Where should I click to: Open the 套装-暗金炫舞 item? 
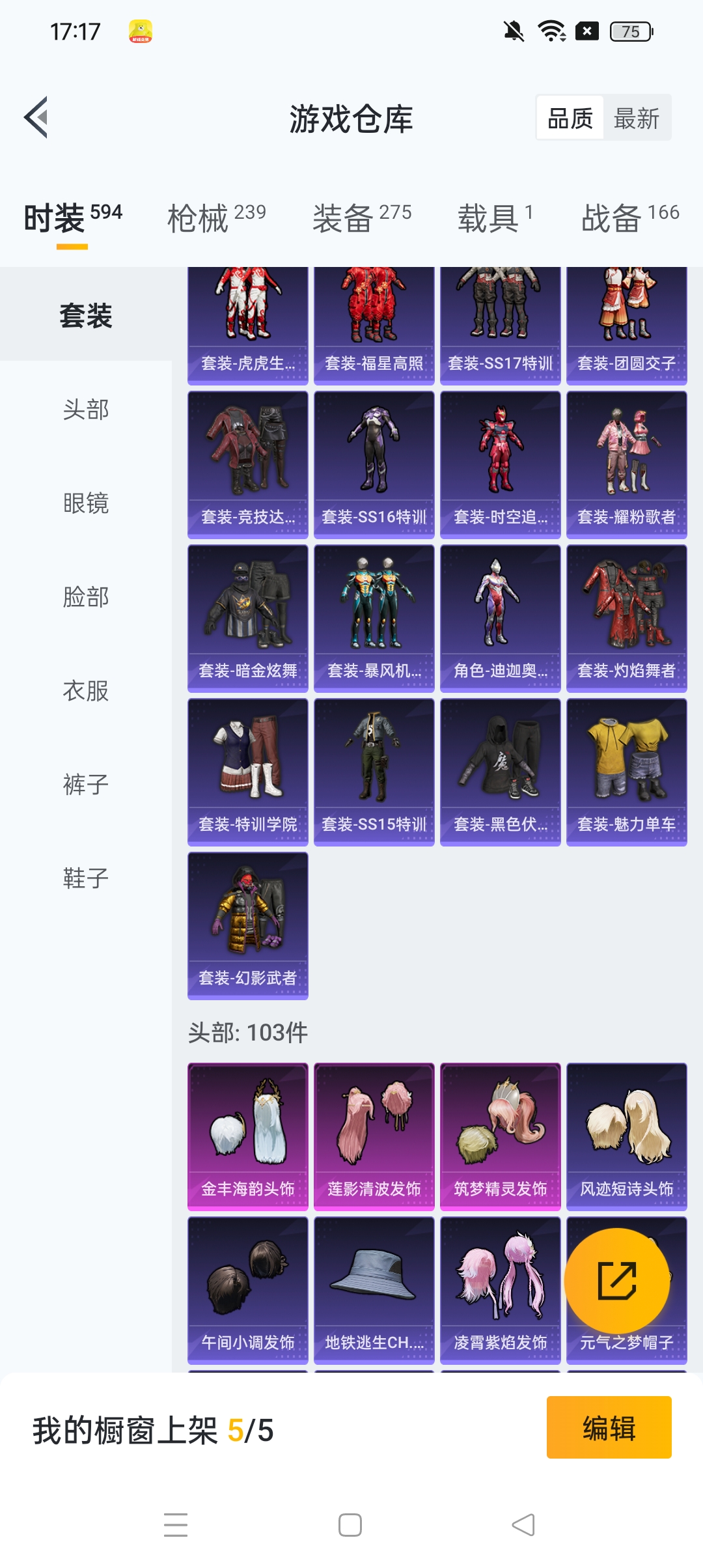pyautogui.click(x=247, y=618)
